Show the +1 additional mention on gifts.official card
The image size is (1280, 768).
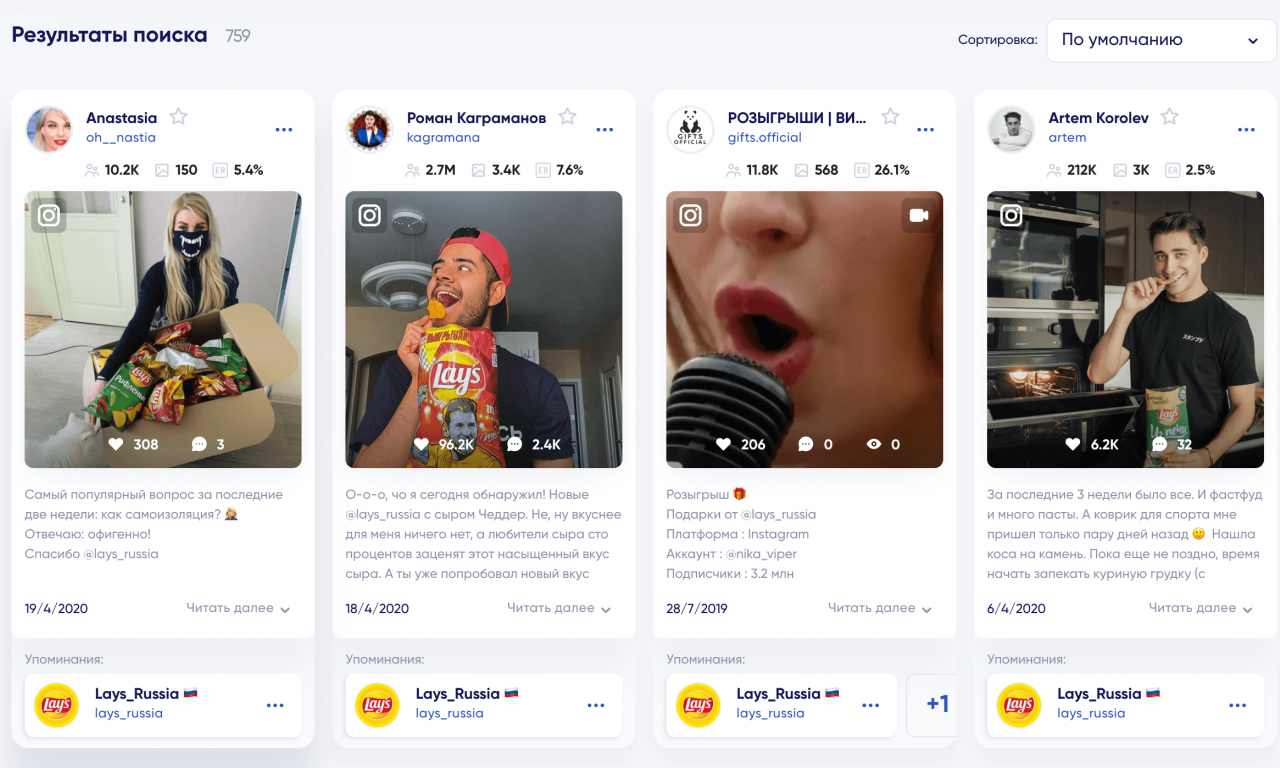(x=936, y=704)
